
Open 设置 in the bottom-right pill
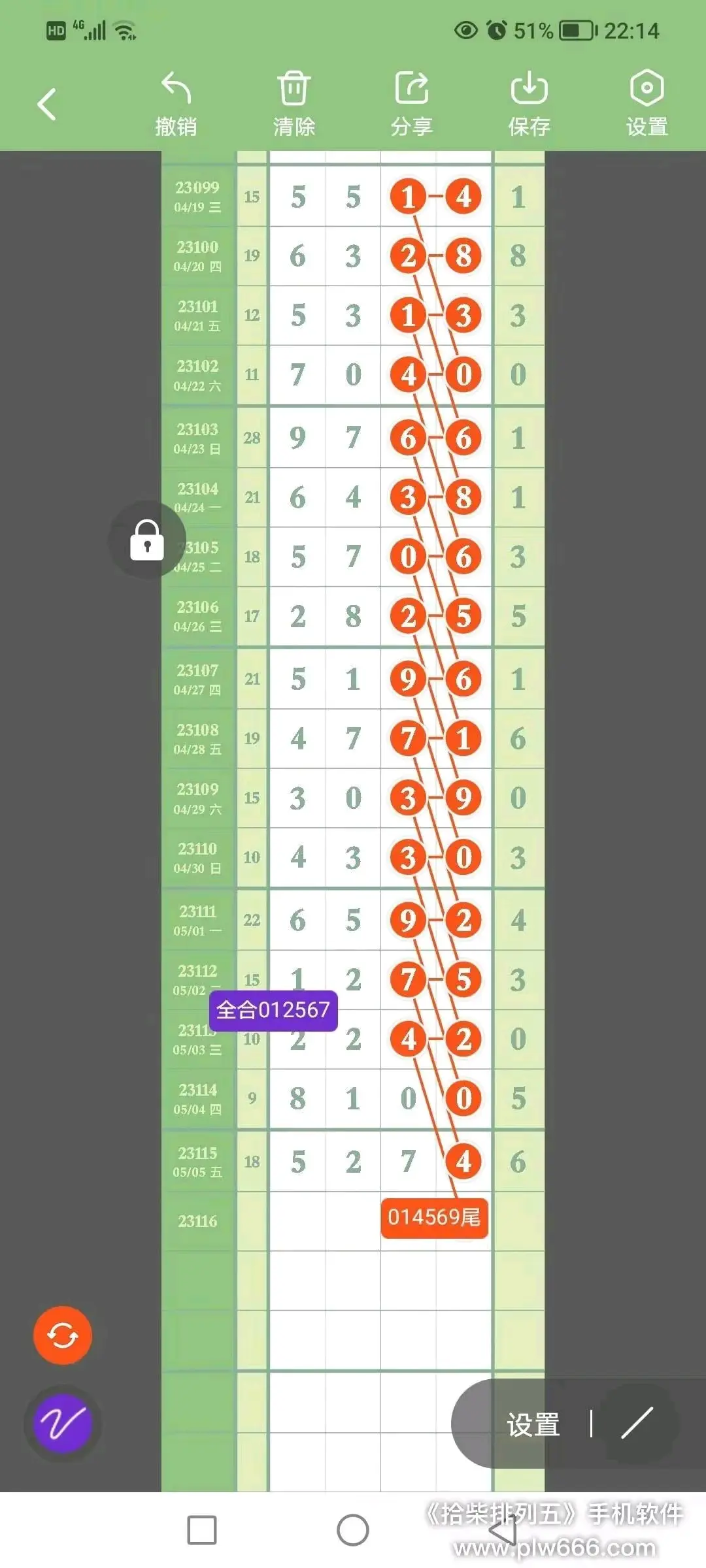pos(533,1425)
